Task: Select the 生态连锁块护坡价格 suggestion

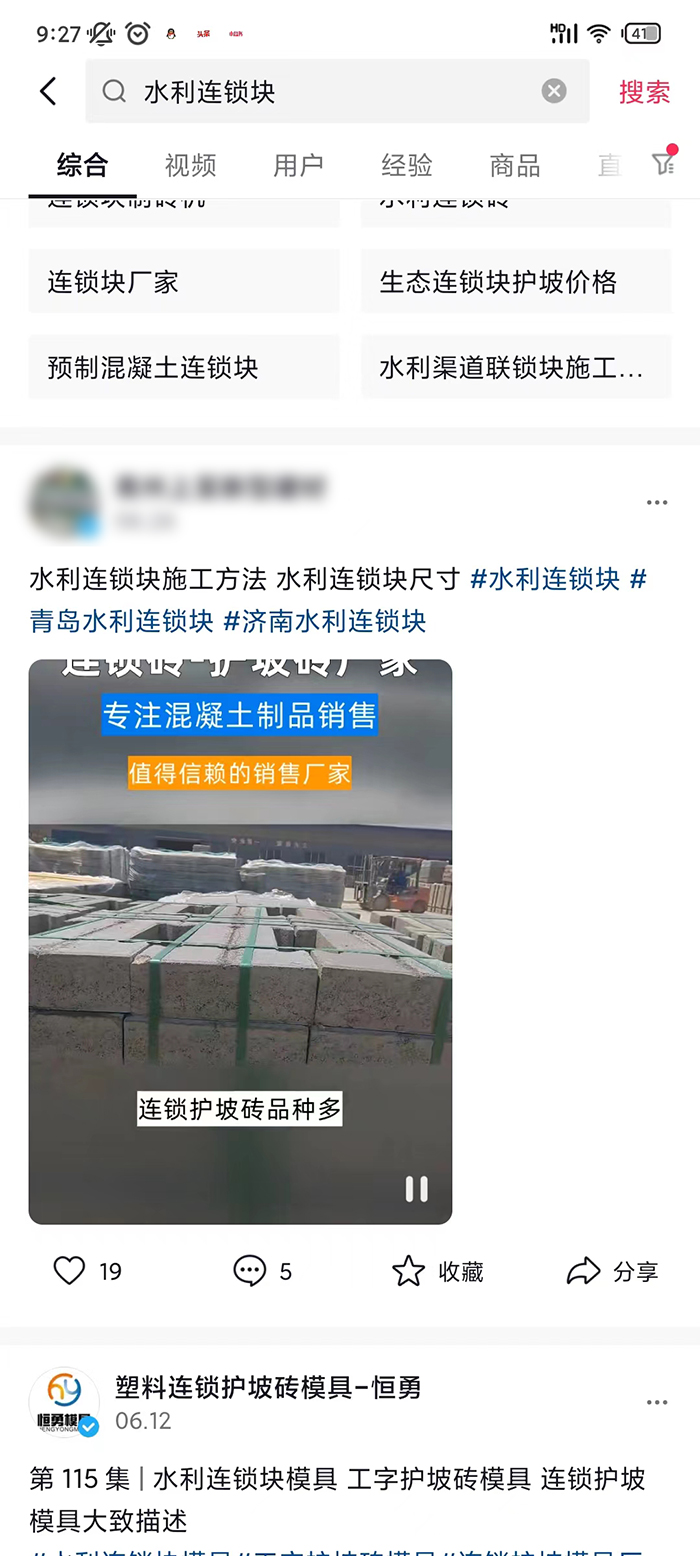Action: click(x=516, y=282)
